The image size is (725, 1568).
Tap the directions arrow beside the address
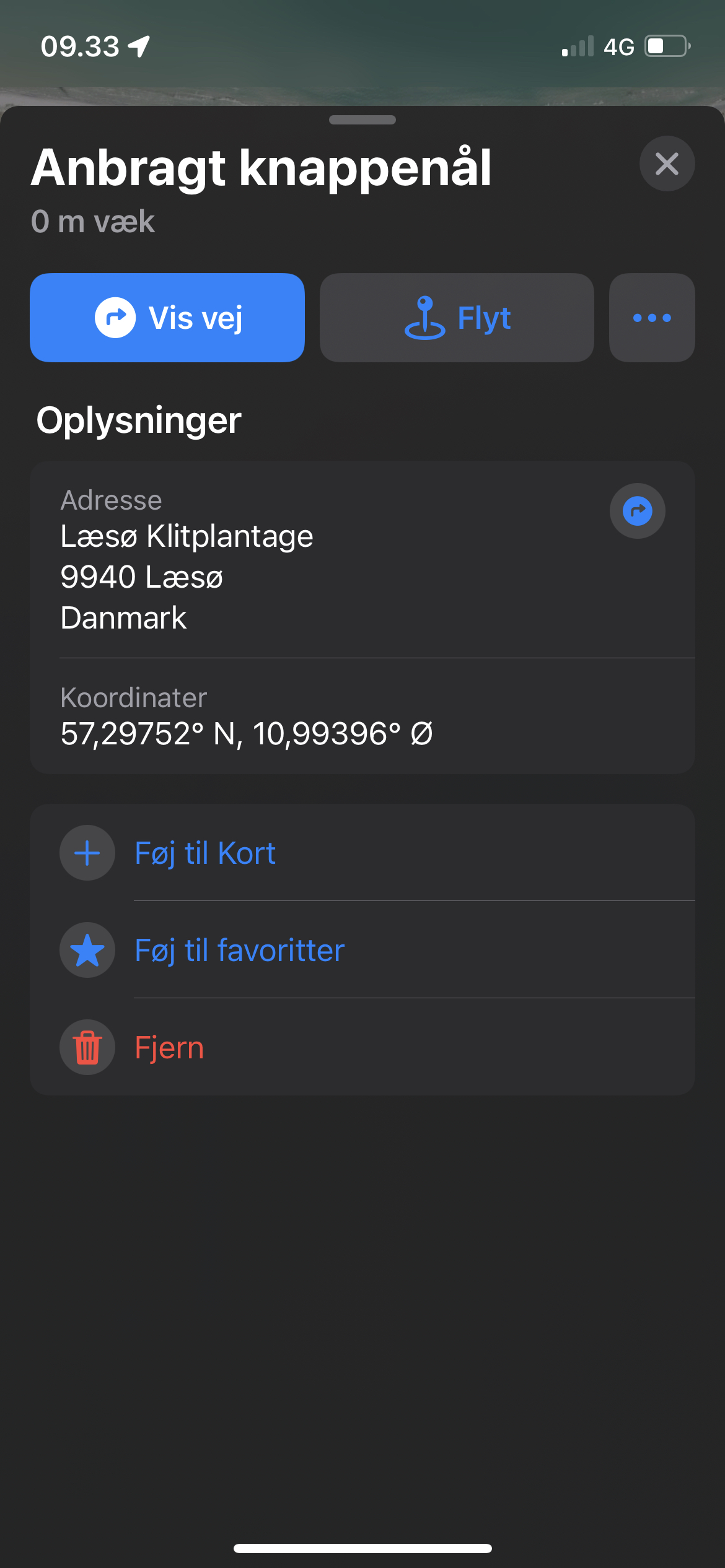click(637, 511)
